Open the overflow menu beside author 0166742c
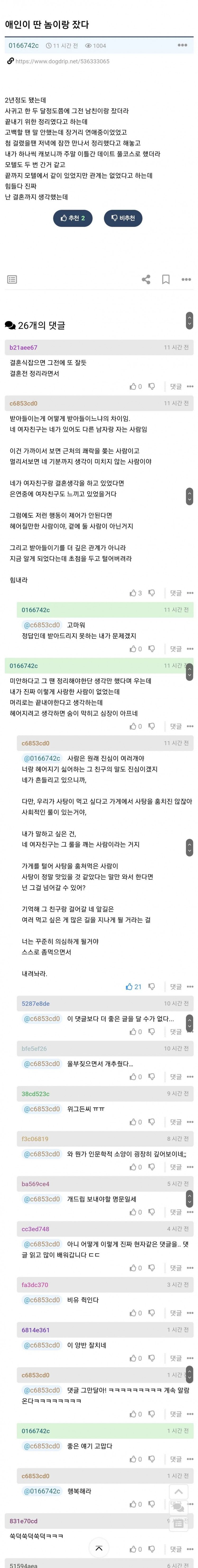 click(182, 45)
